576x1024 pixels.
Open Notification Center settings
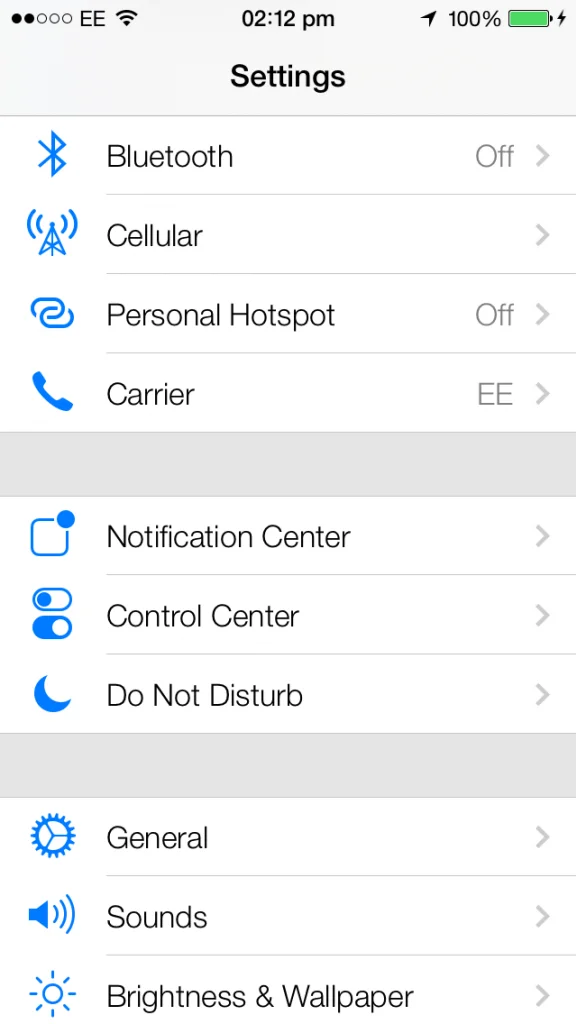(288, 536)
